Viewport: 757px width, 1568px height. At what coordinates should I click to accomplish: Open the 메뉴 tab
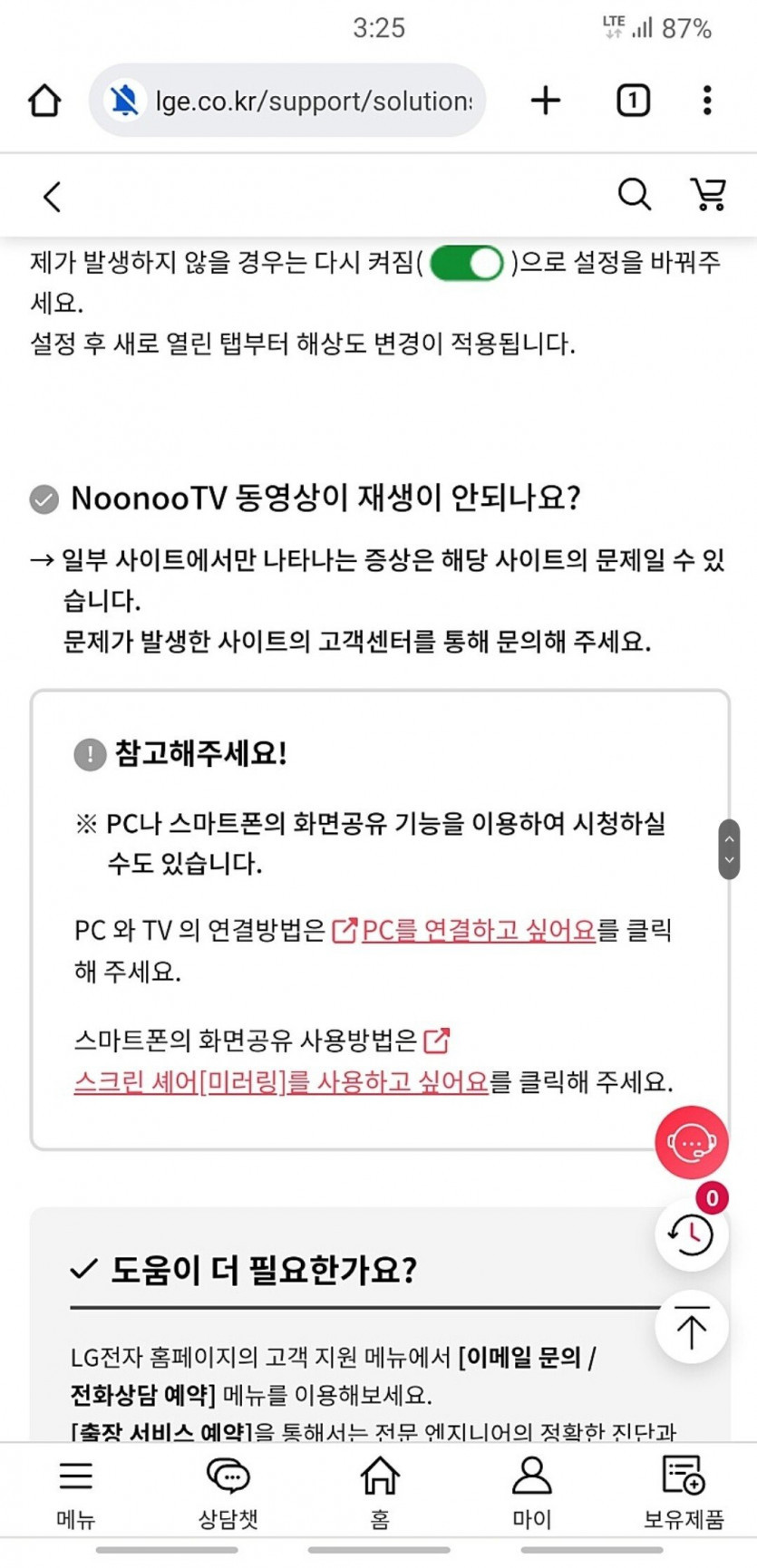pos(76,1493)
